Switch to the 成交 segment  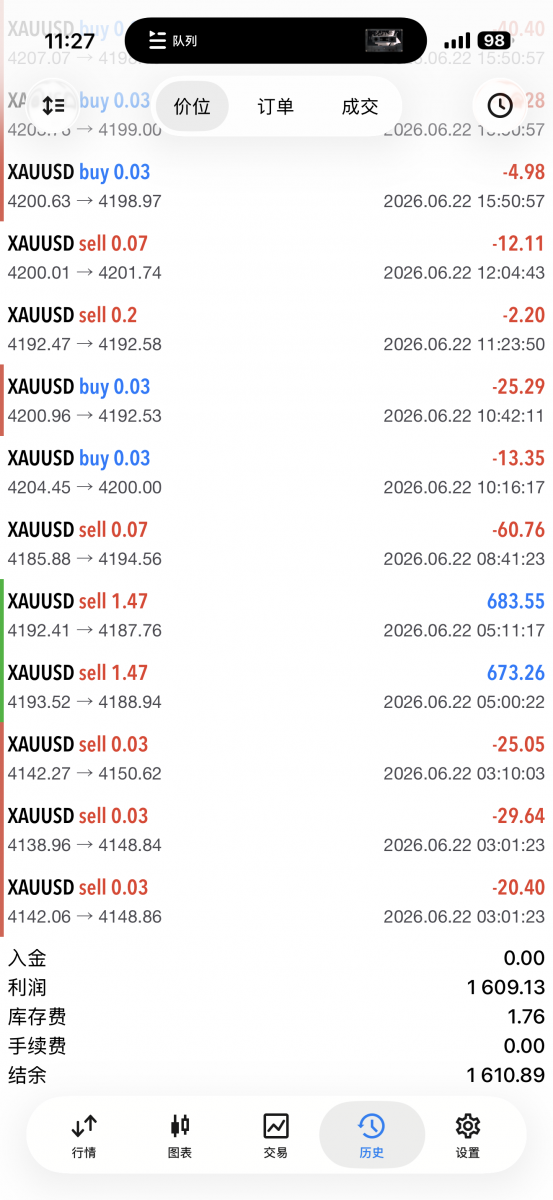click(360, 106)
